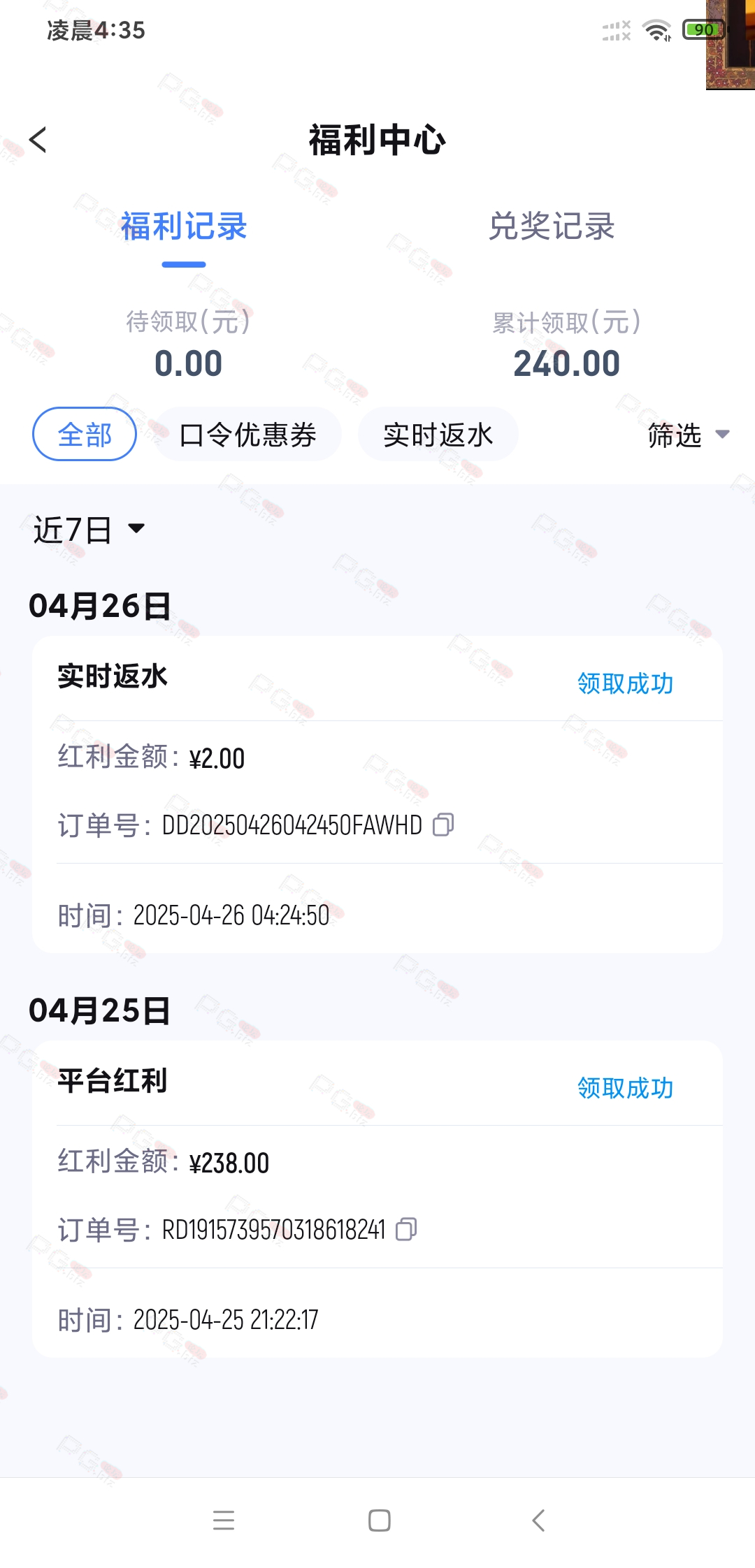Select the 全部 filter chip
This screenshot has height=1568, width=755.
[x=85, y=434]
